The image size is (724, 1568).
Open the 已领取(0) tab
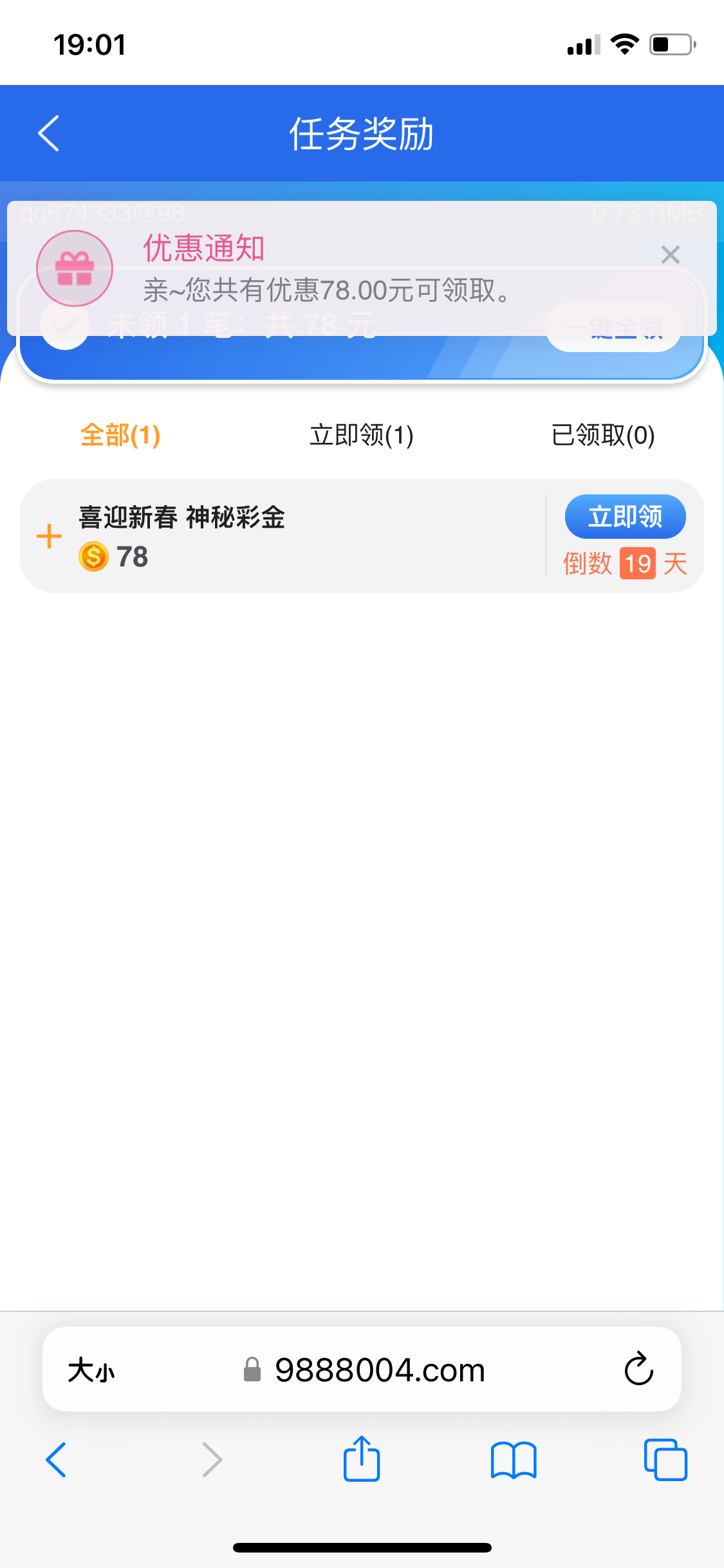pos(603,435)
